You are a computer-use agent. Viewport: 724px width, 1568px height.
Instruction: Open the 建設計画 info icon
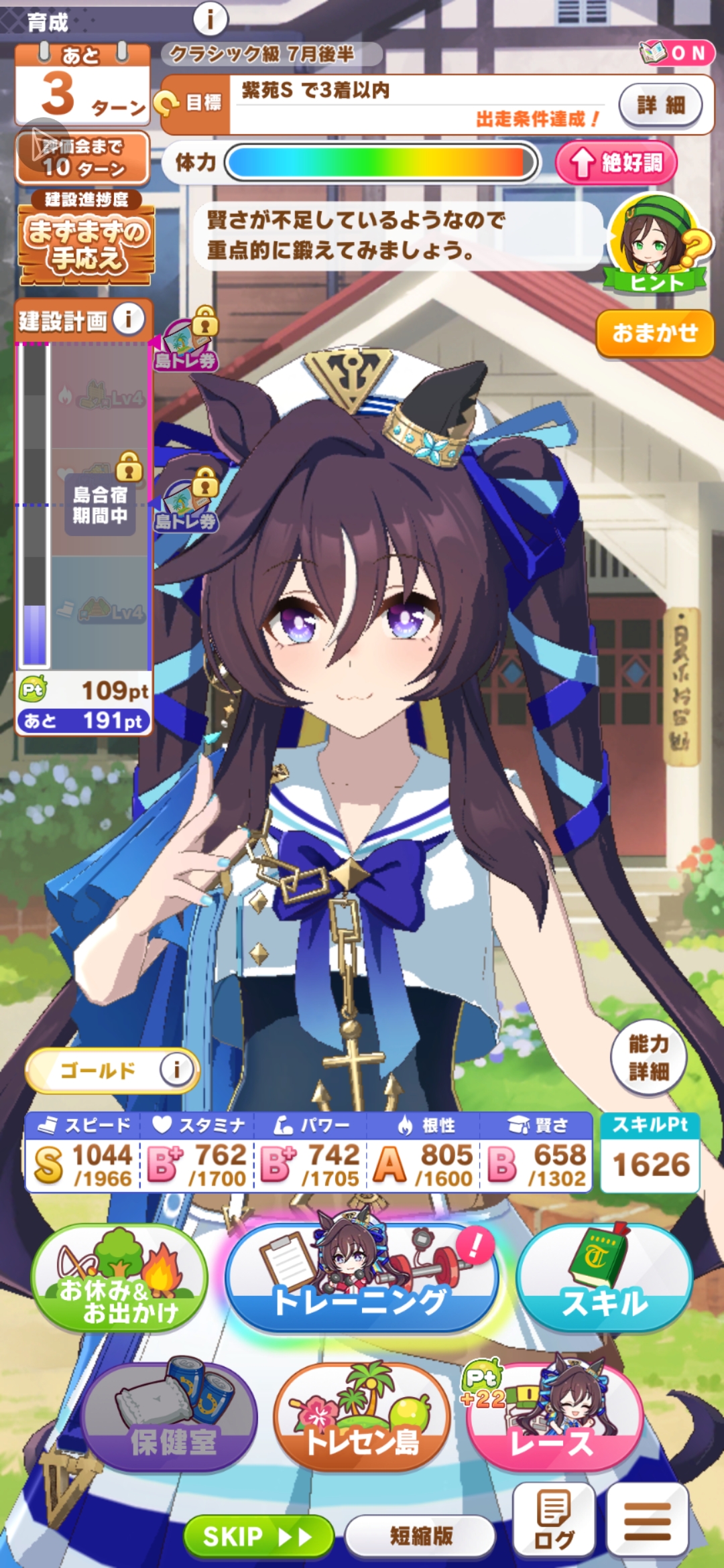pos(129,319)
